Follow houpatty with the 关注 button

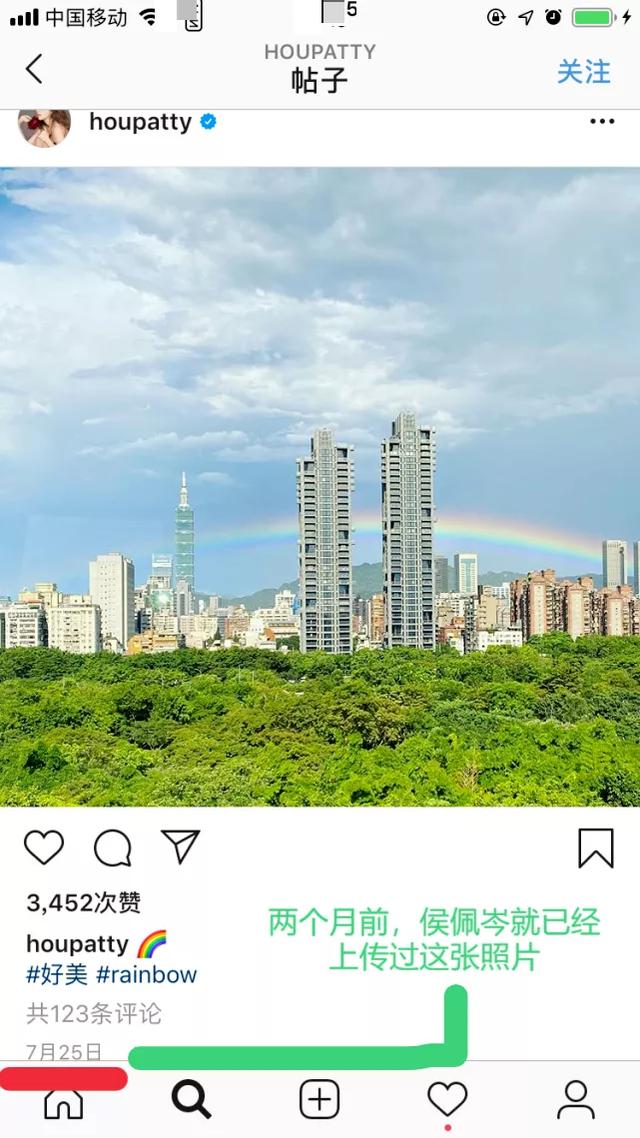click(x=583, y=72)
